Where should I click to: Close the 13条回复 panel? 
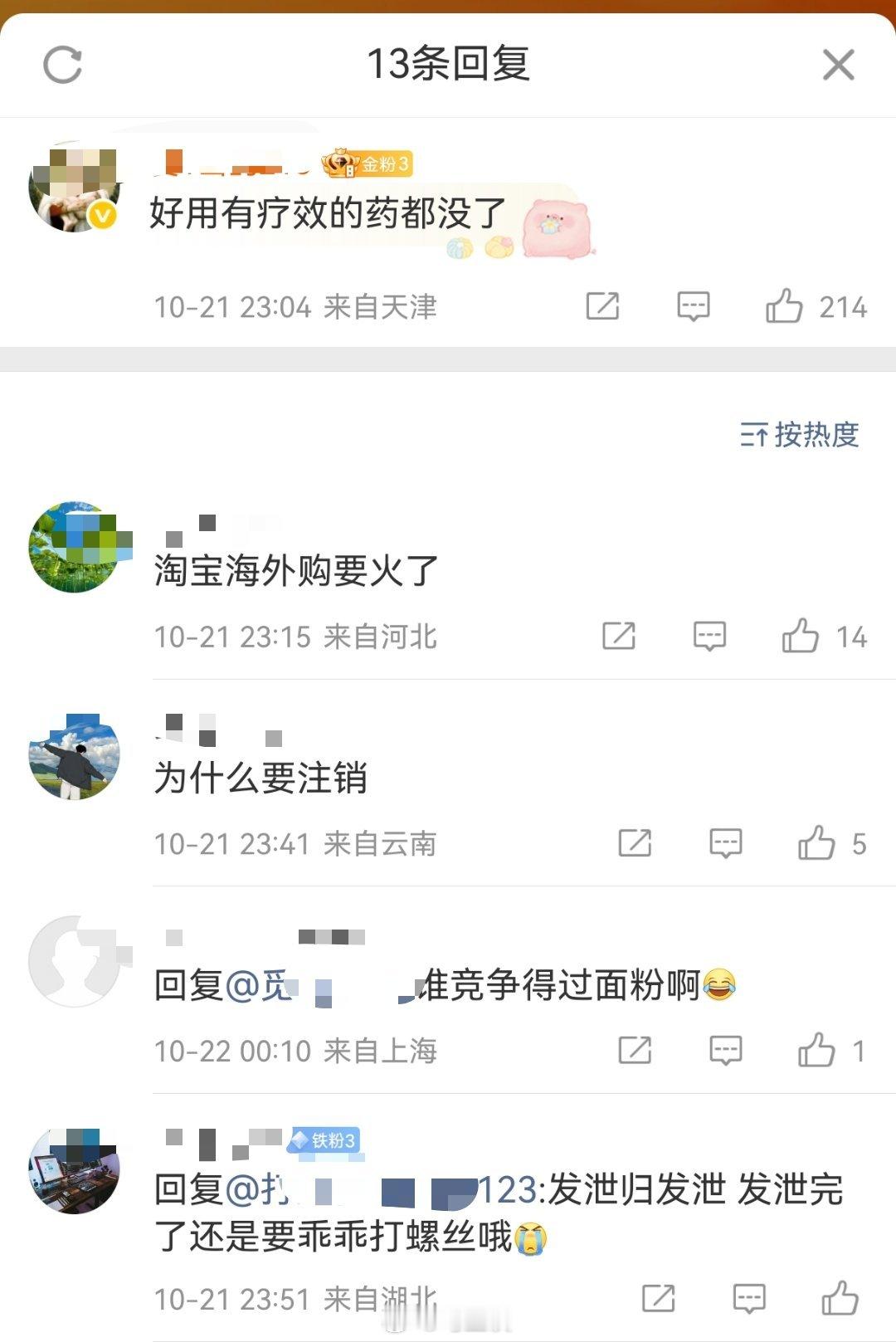[x=838, y=65]
